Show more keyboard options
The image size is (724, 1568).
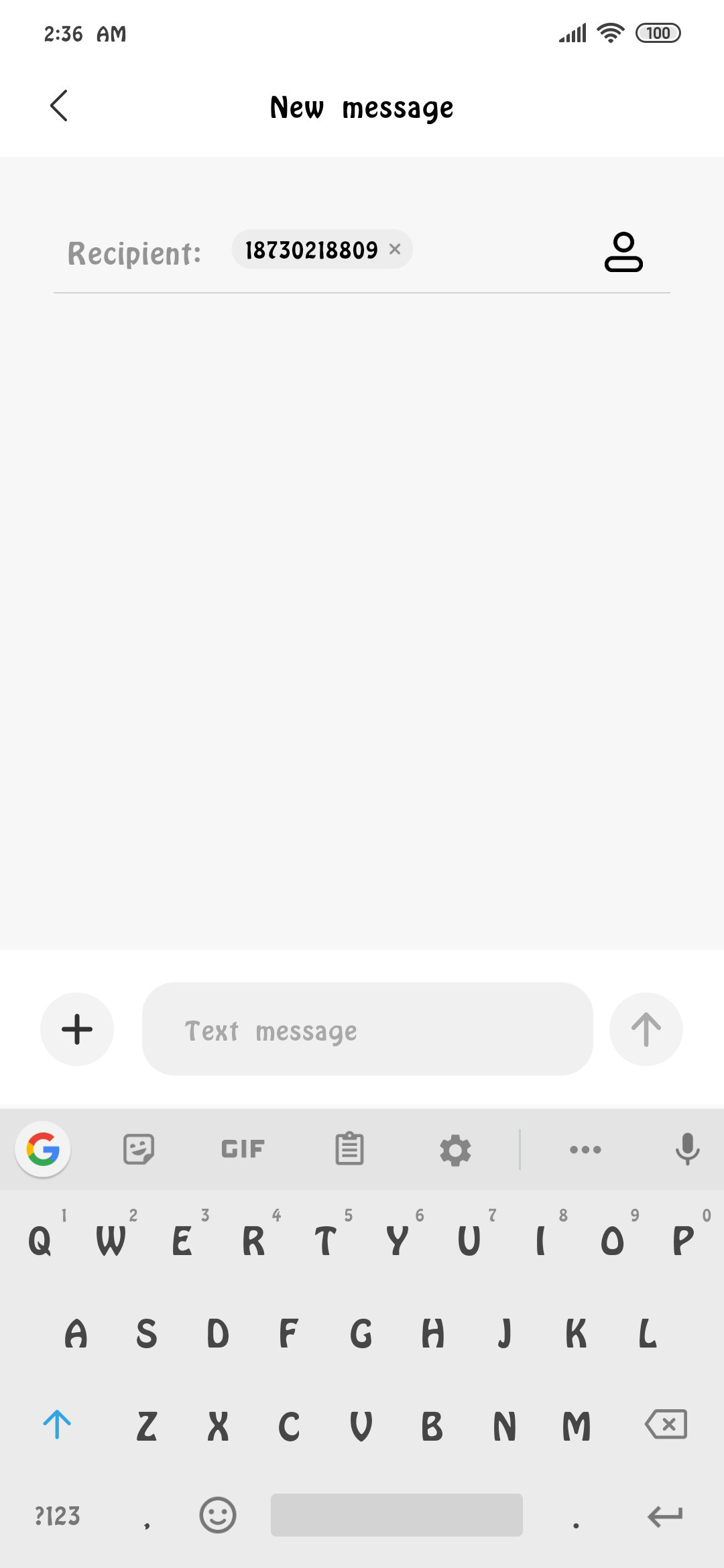[585, 1149]
